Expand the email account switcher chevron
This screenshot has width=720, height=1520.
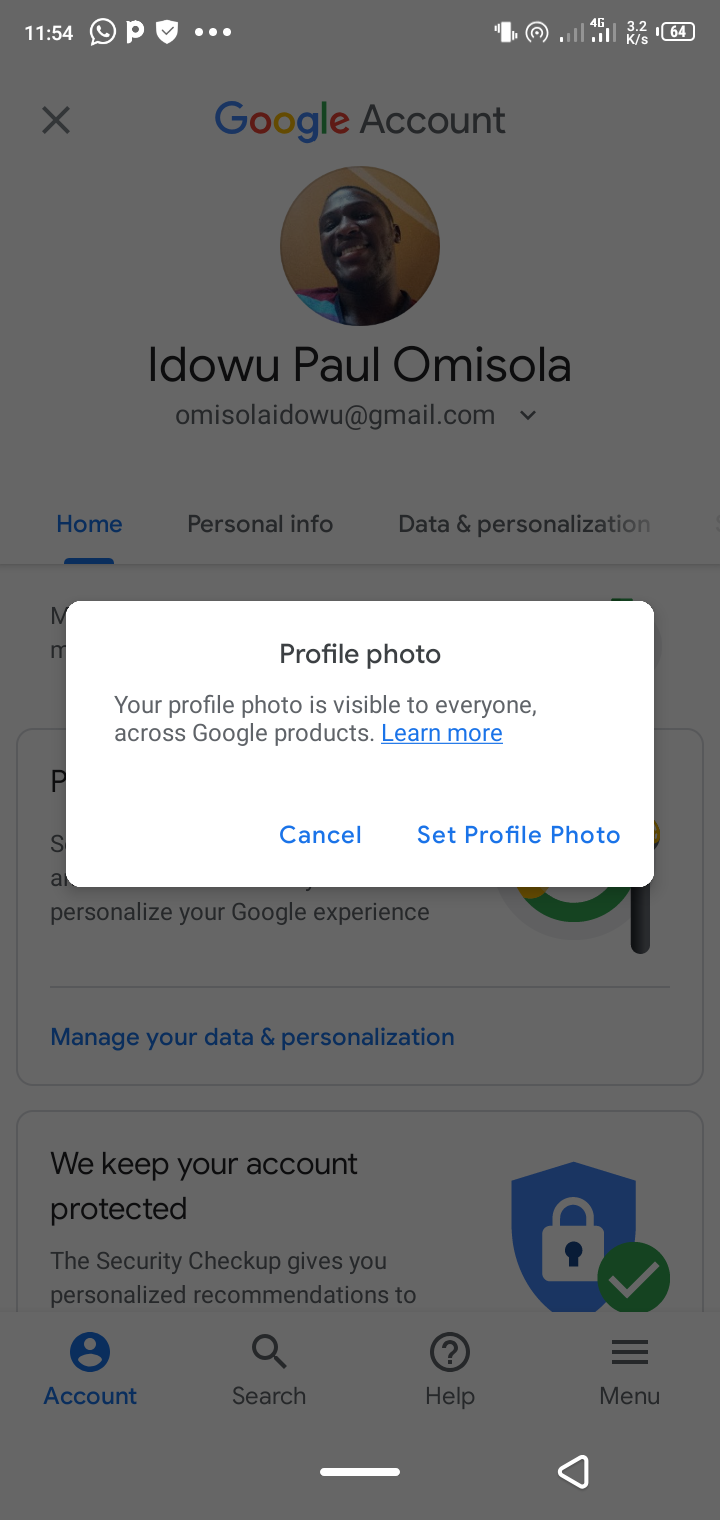click(528, 415)
